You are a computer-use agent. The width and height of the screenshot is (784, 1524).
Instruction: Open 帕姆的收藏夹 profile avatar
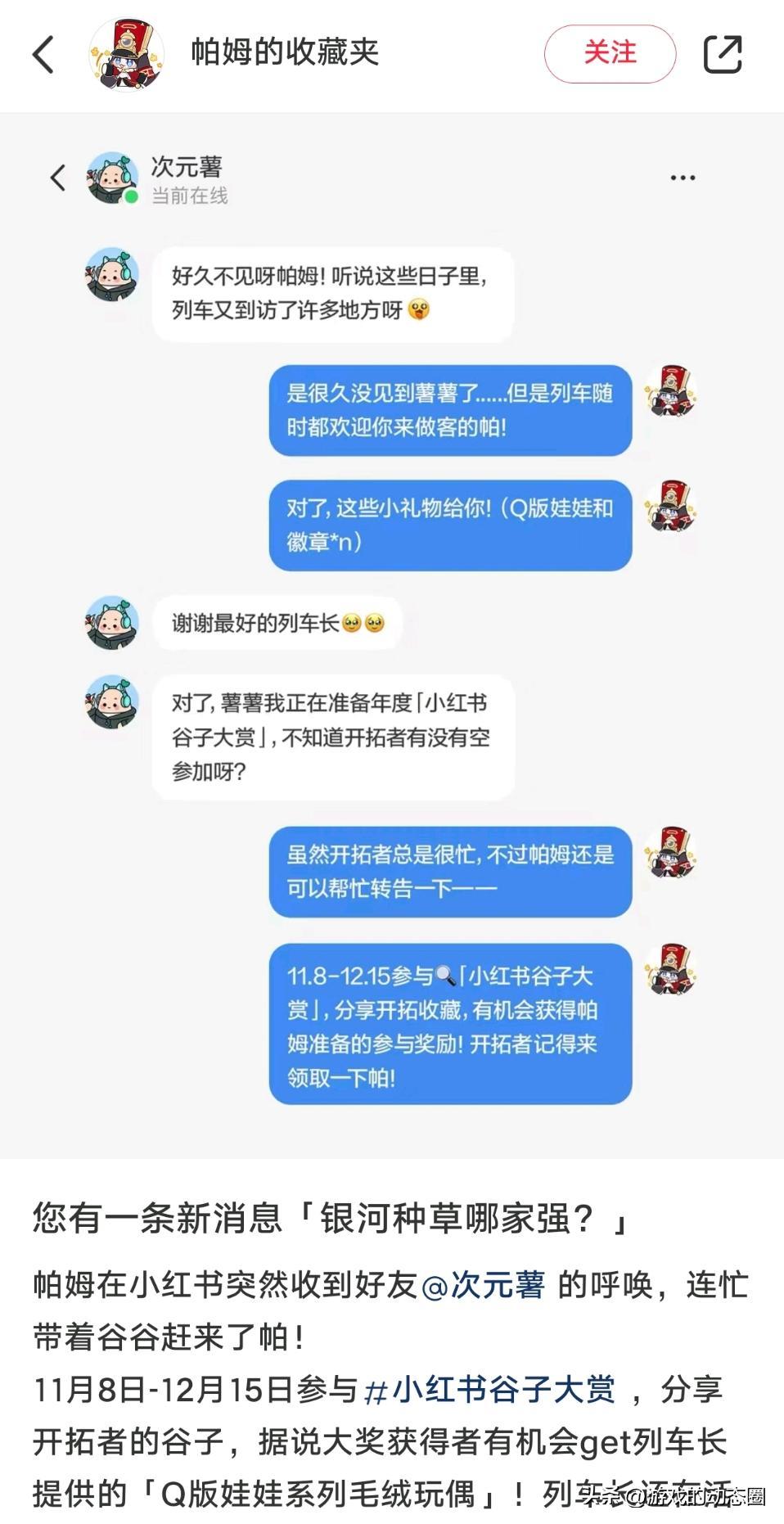click(x=126, y=54)
